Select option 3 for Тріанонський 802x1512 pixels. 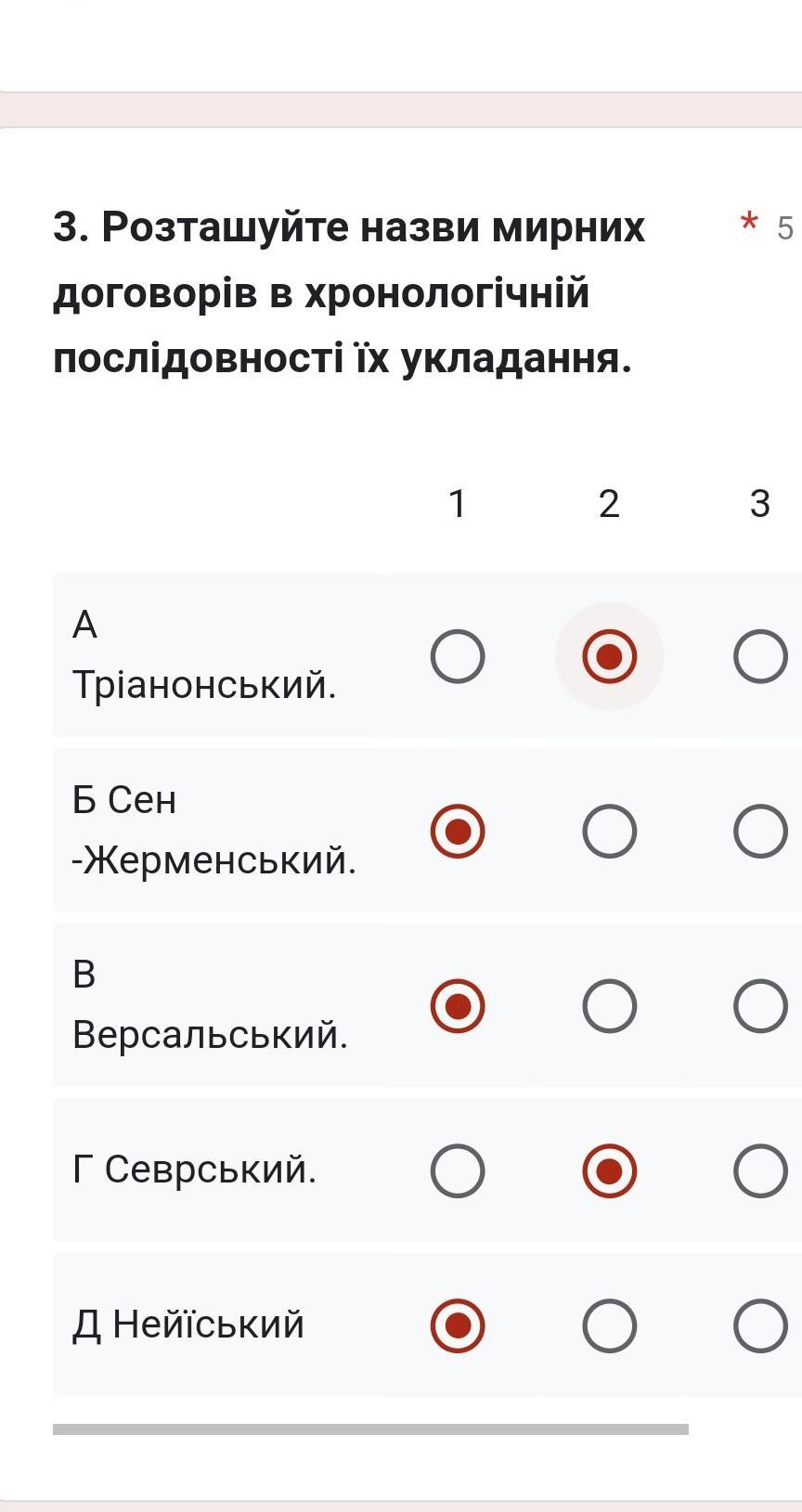click(x=760, y=656)
